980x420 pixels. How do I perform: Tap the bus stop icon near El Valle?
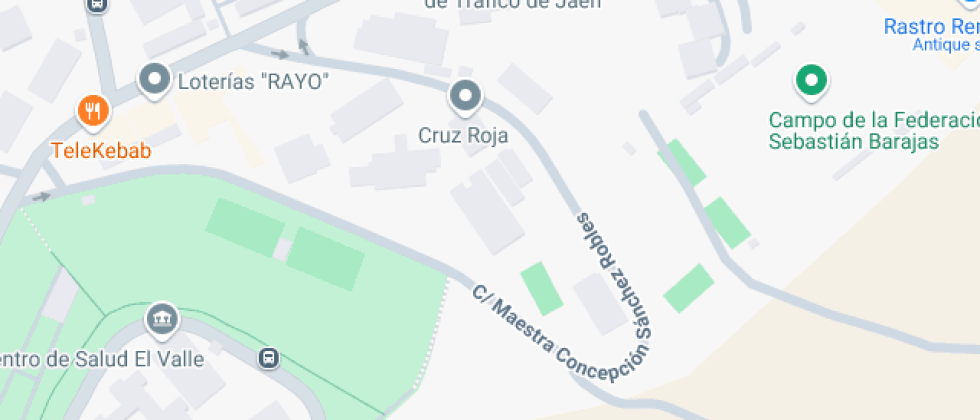[269, 358]
